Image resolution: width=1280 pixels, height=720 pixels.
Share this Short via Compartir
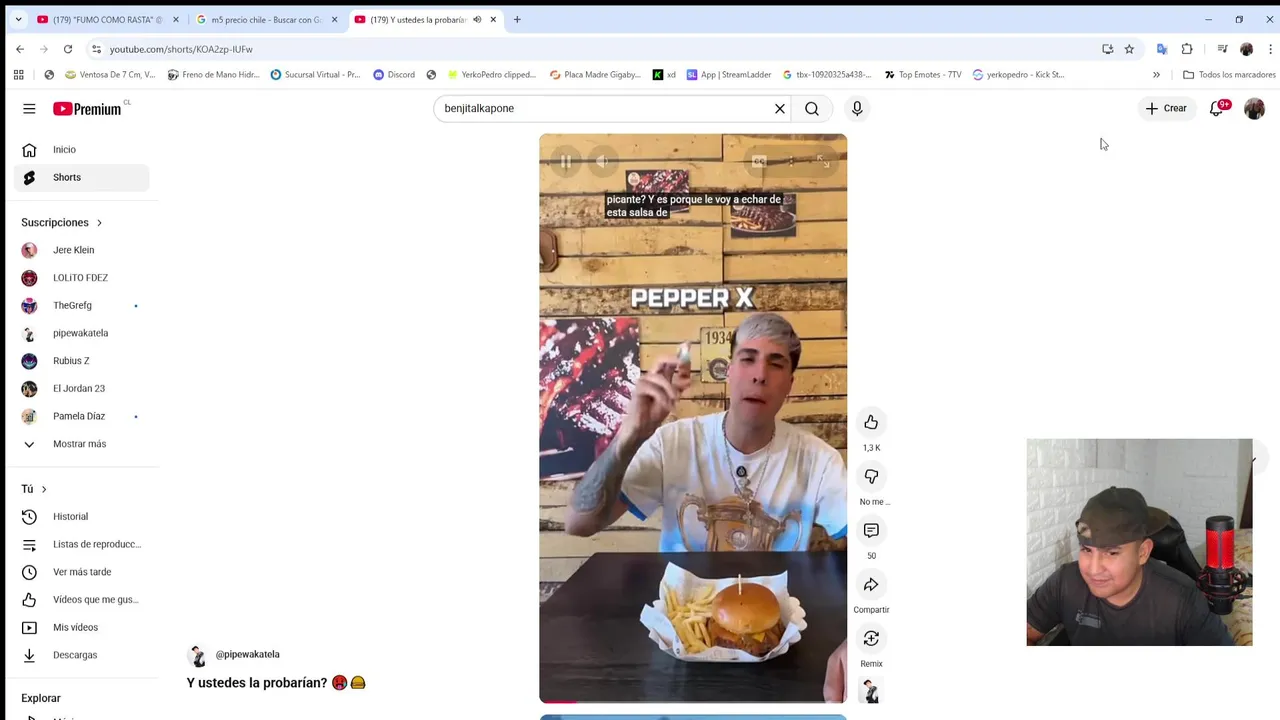871,585
